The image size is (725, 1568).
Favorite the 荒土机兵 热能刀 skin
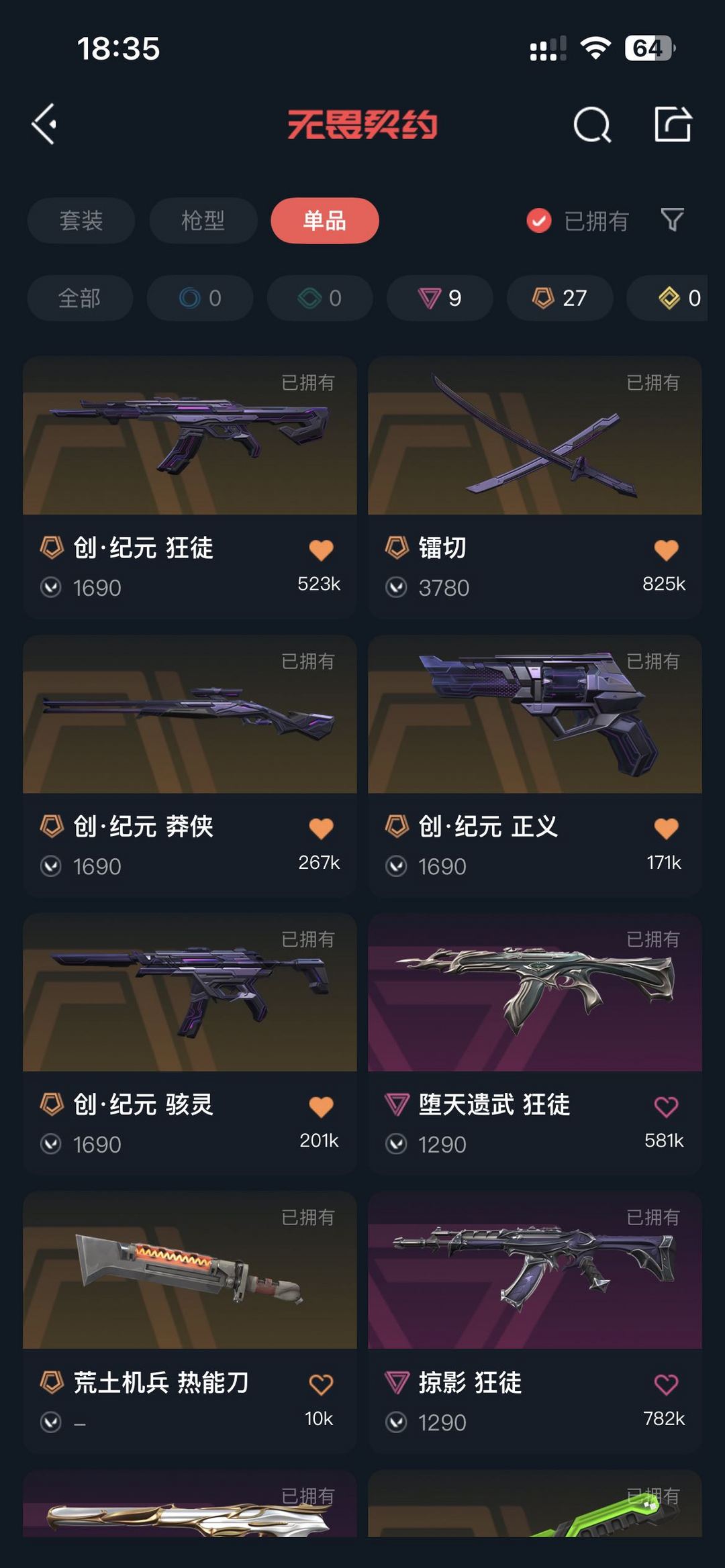322,1383
